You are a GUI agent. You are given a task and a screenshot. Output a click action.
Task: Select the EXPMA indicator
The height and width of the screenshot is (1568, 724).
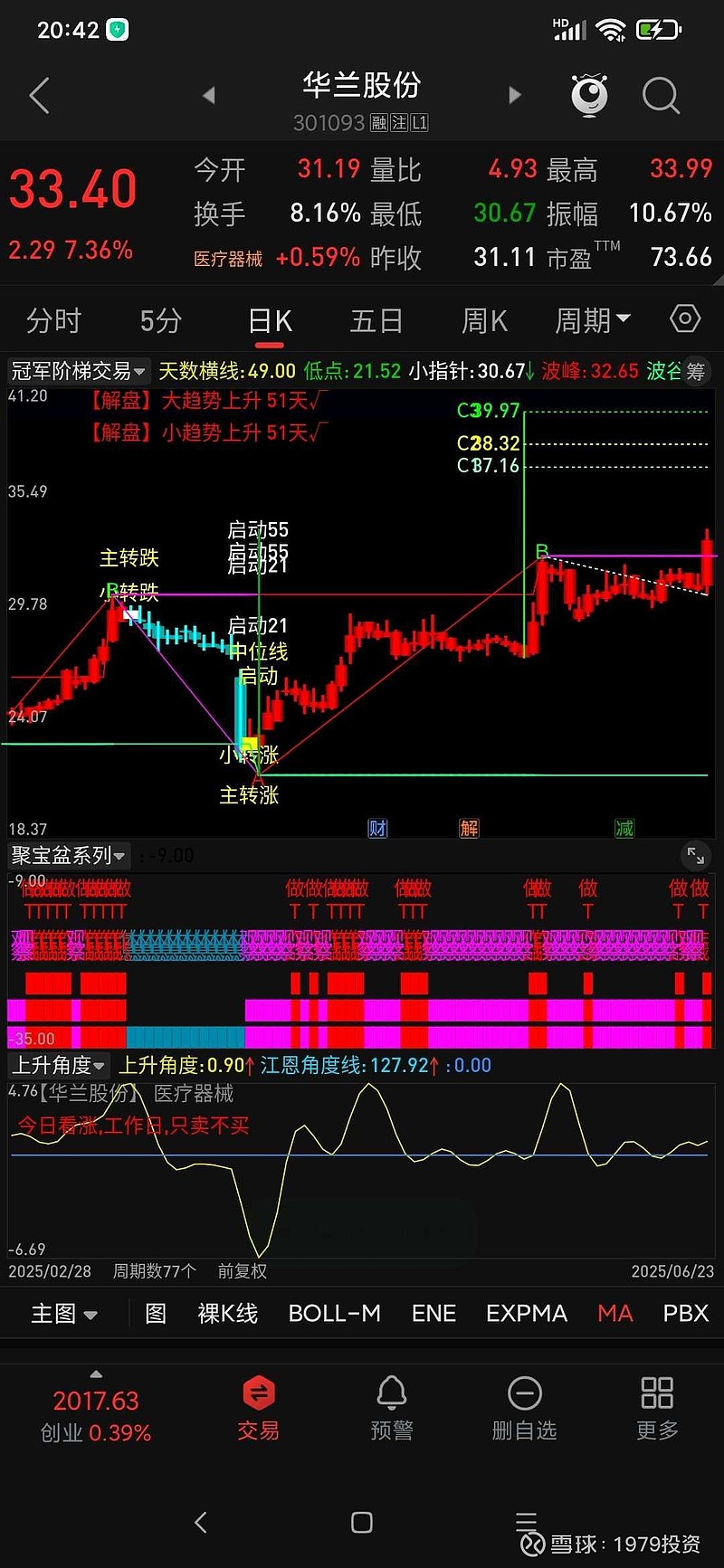click(527, 1313)
